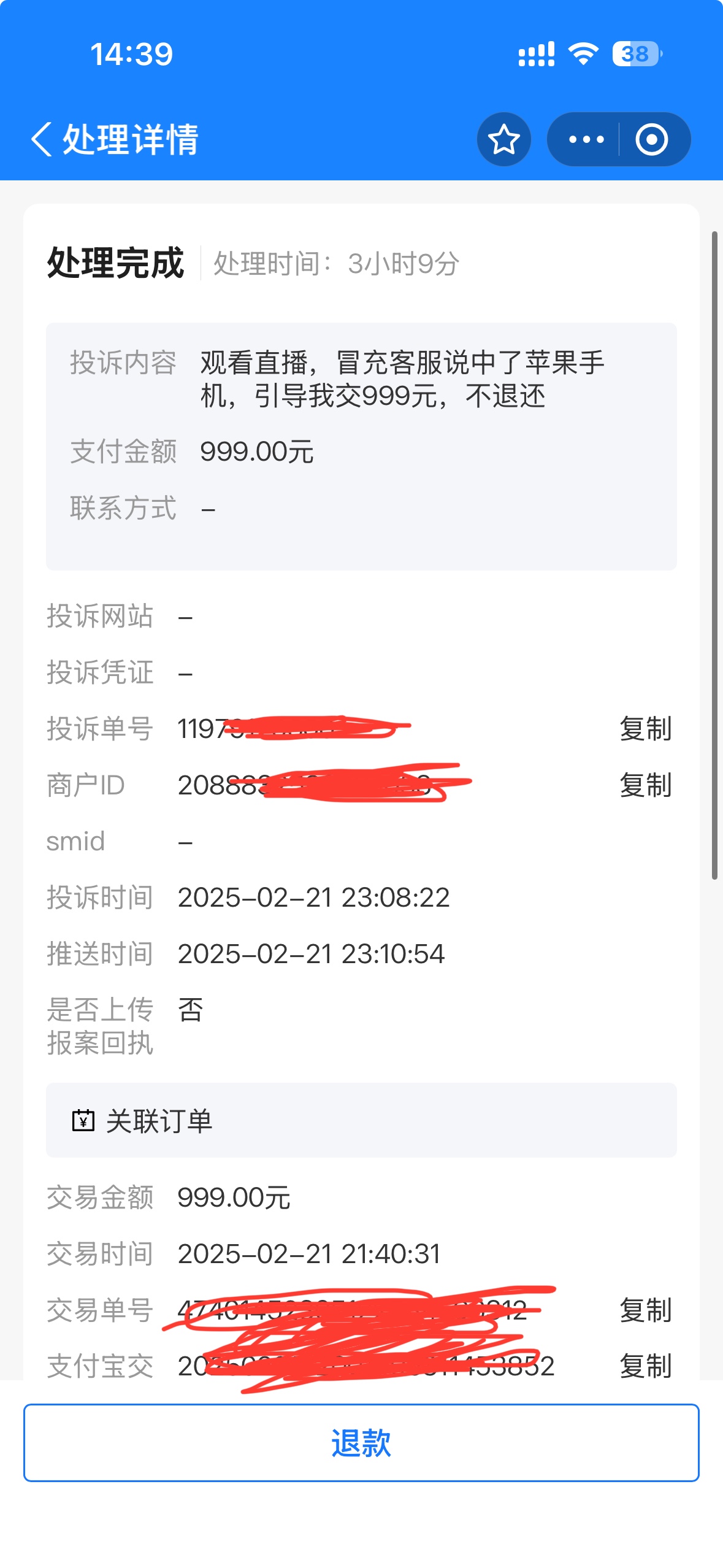Favorite this mini program with the star
The width and height of the screenshot is (723, 1568).
(504, 139)
